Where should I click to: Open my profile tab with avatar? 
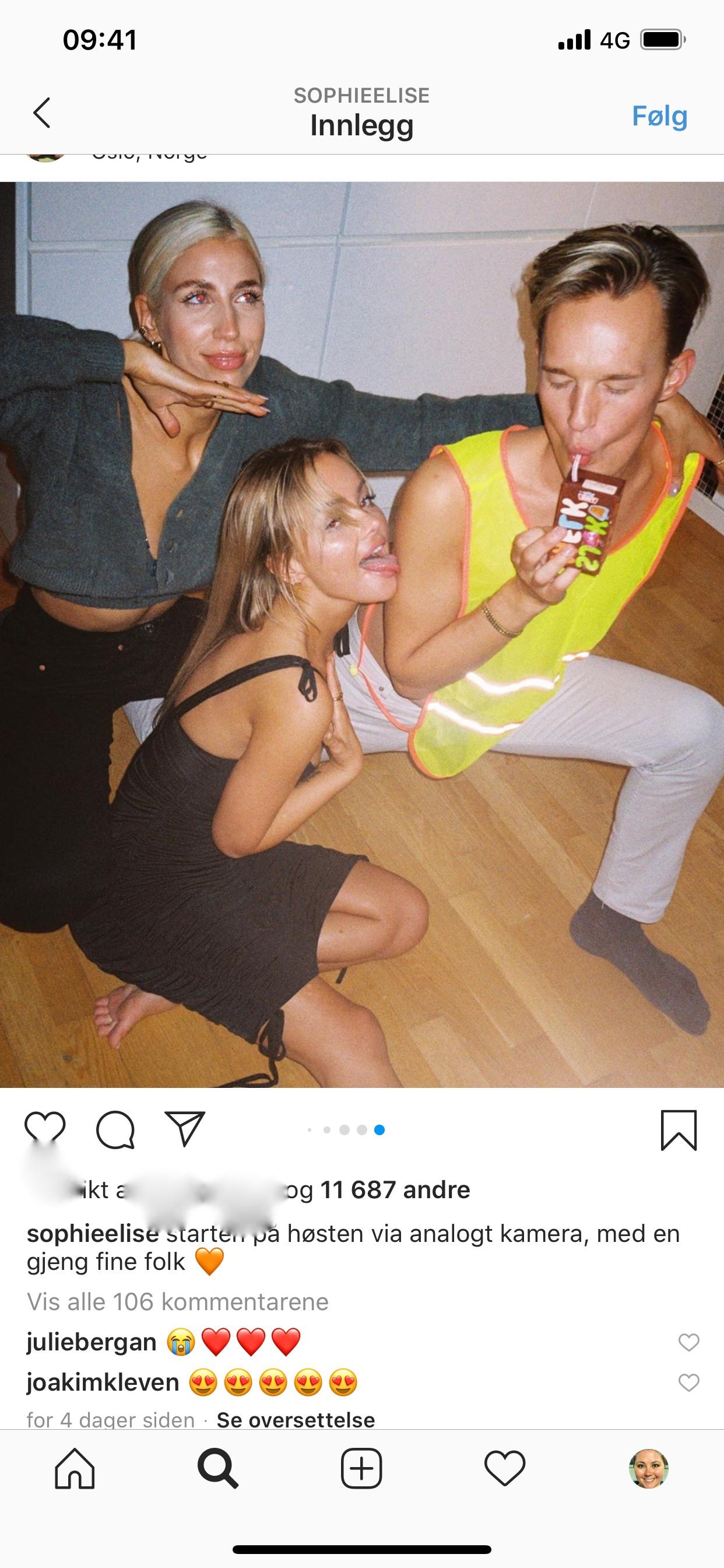coord(649,1469)
